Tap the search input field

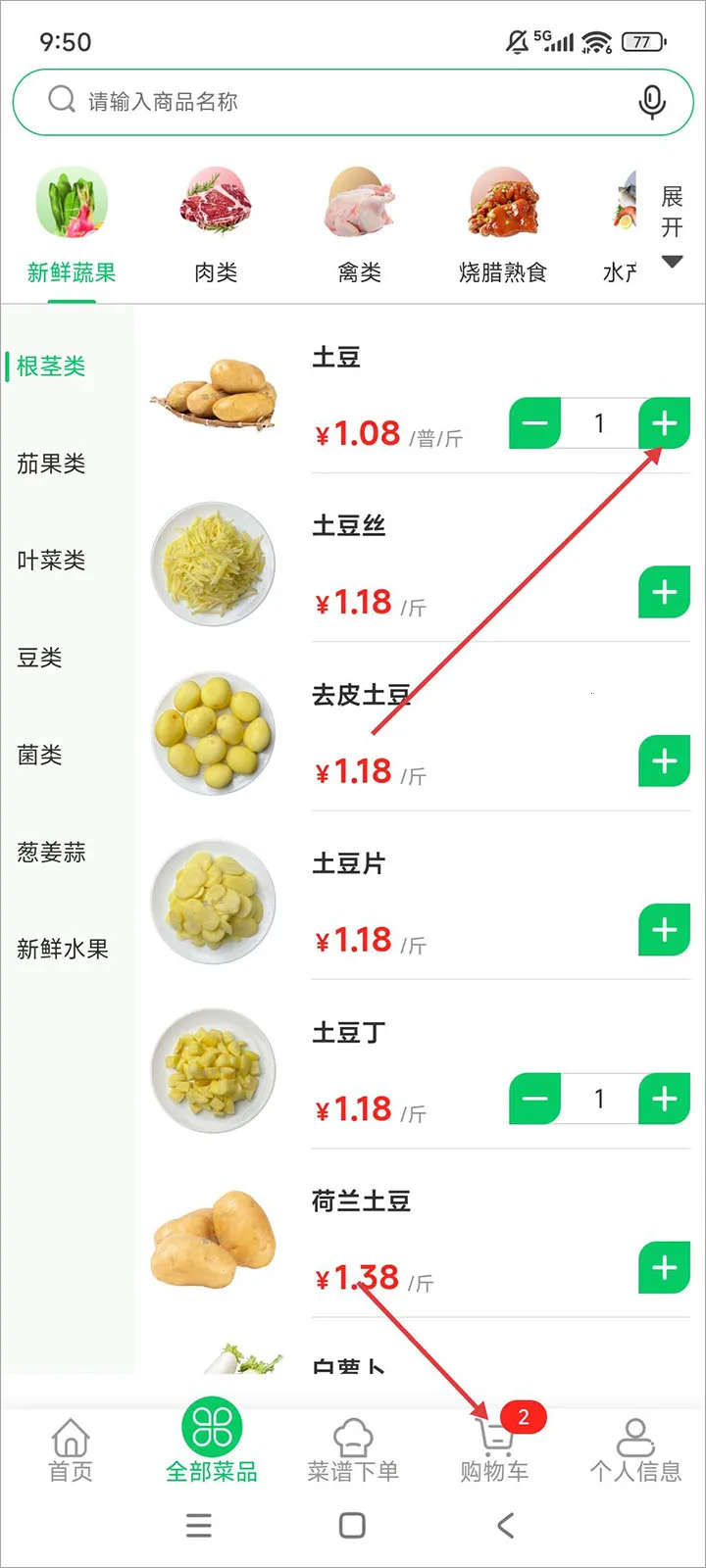(x=294, y=100)
